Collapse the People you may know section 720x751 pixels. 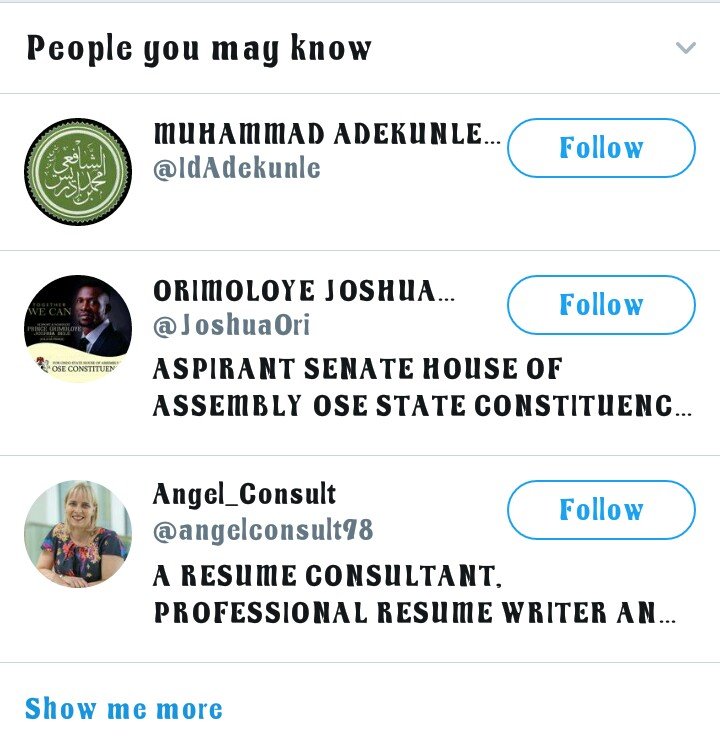(685, 48)
